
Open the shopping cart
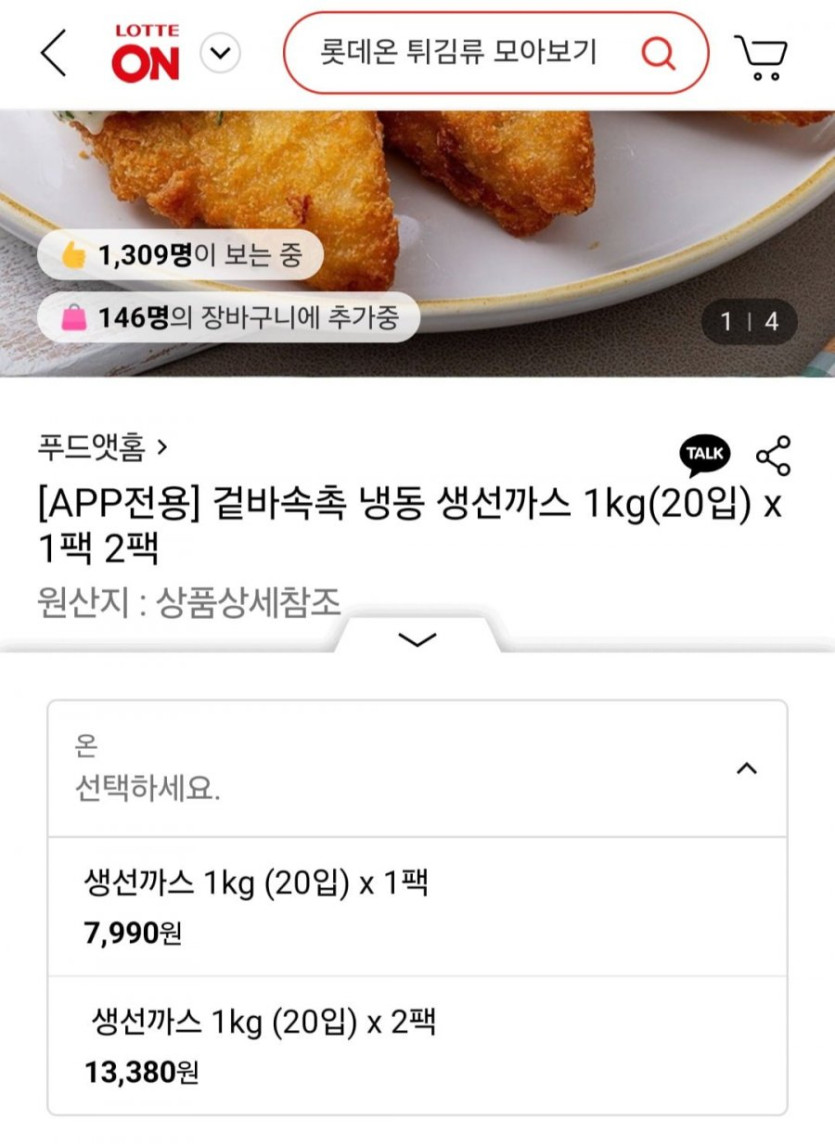(761, 56)
